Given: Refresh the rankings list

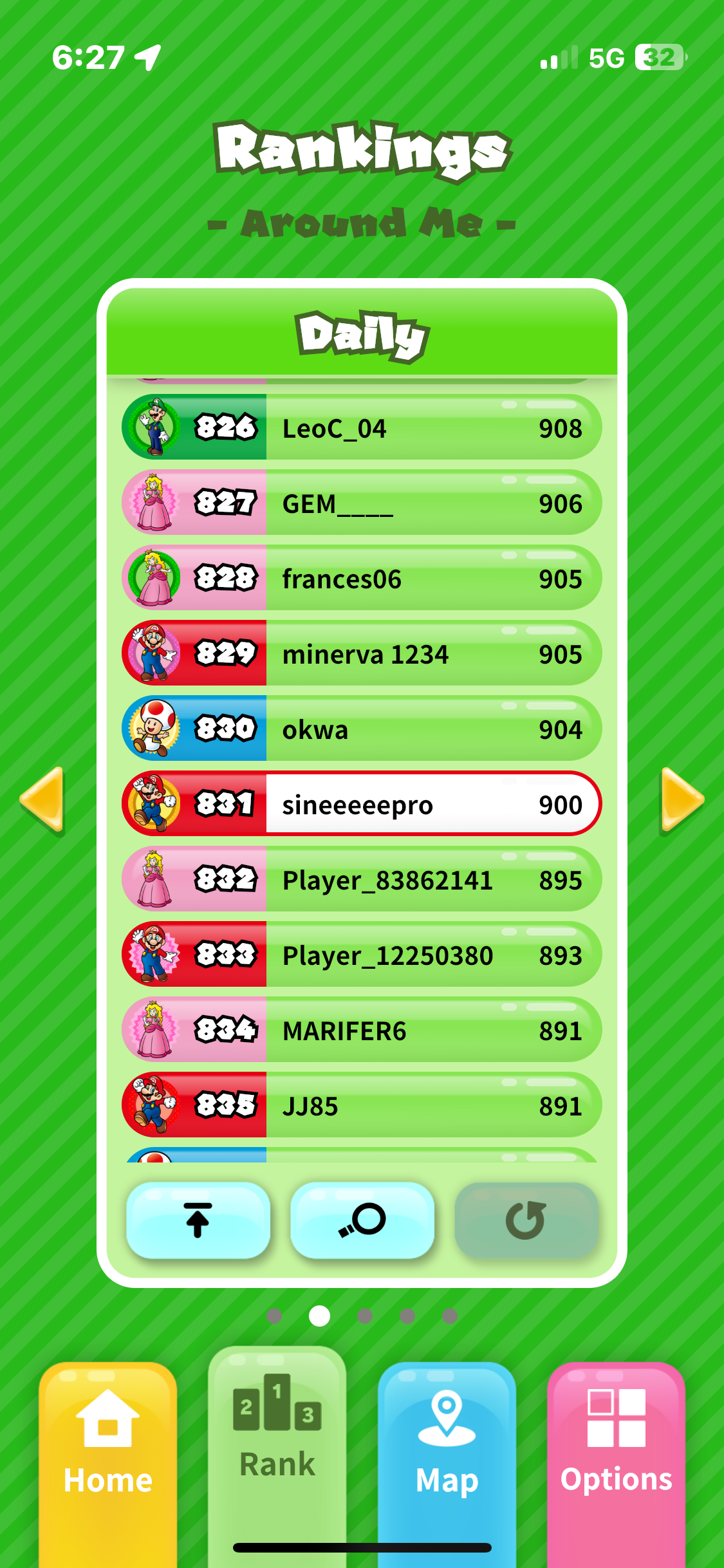Looking at the screenshot, I should tap(526, 1220).
